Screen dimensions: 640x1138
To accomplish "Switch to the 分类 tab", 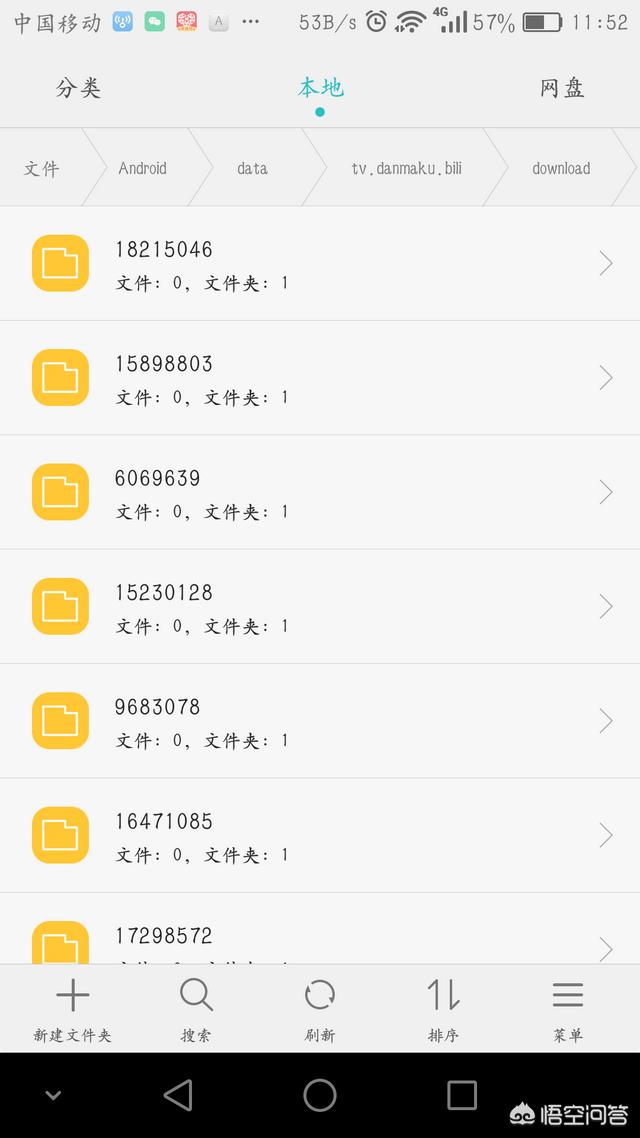I will [78, 88].
